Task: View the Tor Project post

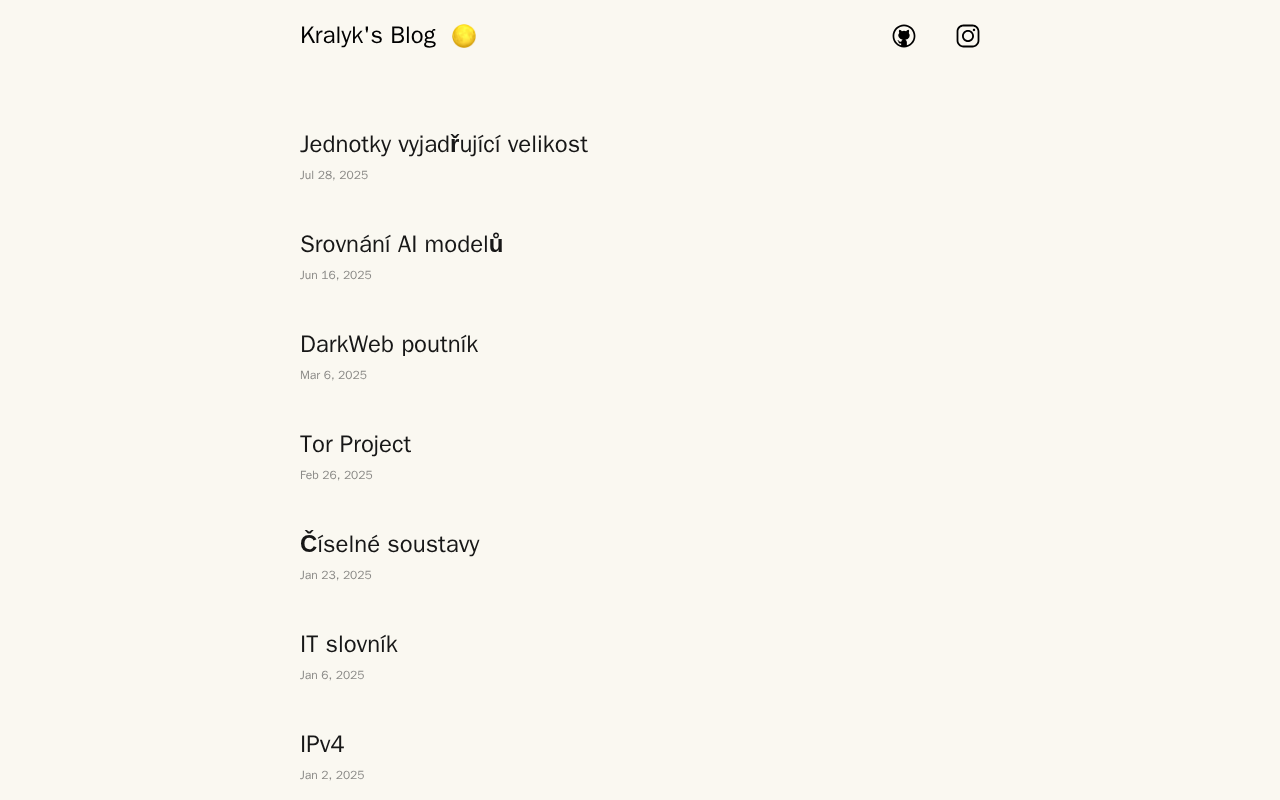Action: (x=355, y=445)
